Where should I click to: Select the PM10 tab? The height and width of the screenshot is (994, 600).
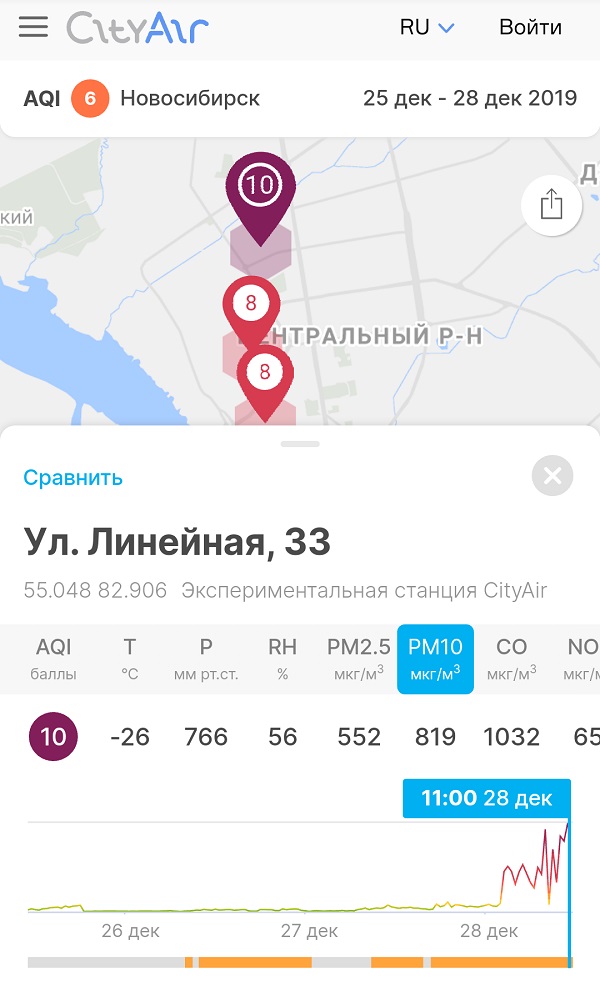pos(435,659)
